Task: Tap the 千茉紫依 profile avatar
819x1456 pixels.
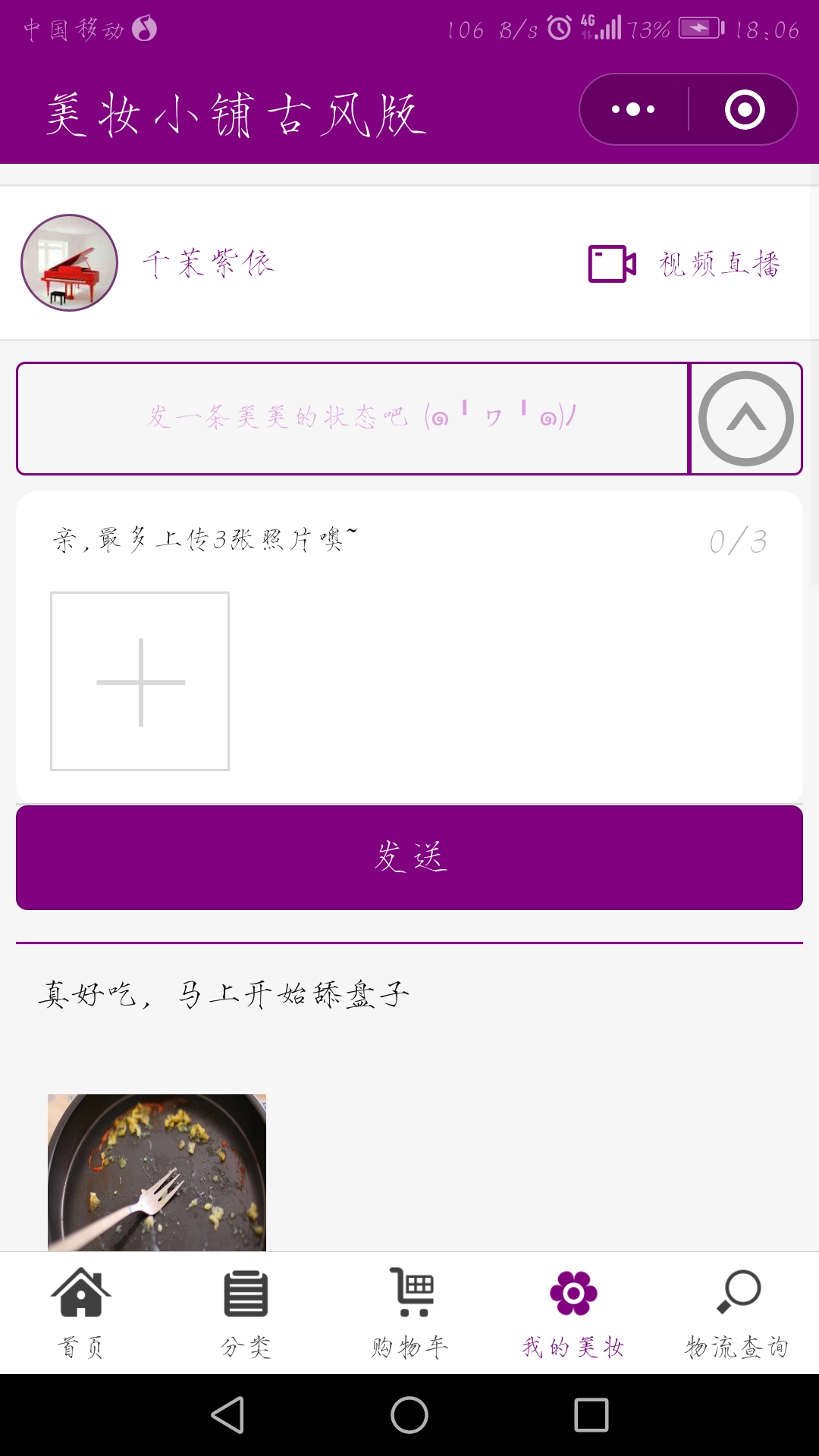Action: [x=69, y=263]
